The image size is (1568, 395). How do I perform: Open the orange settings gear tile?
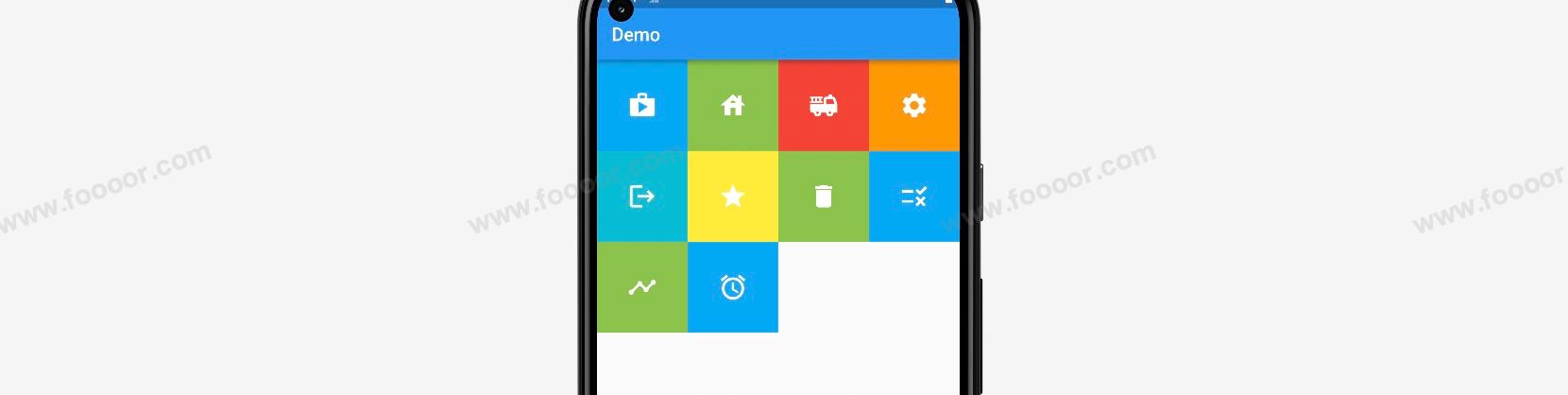pos(913,105)
